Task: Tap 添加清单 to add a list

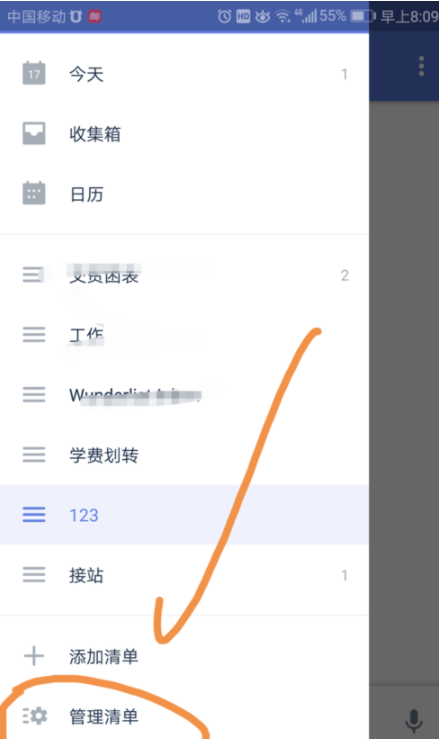Action: 184,656
